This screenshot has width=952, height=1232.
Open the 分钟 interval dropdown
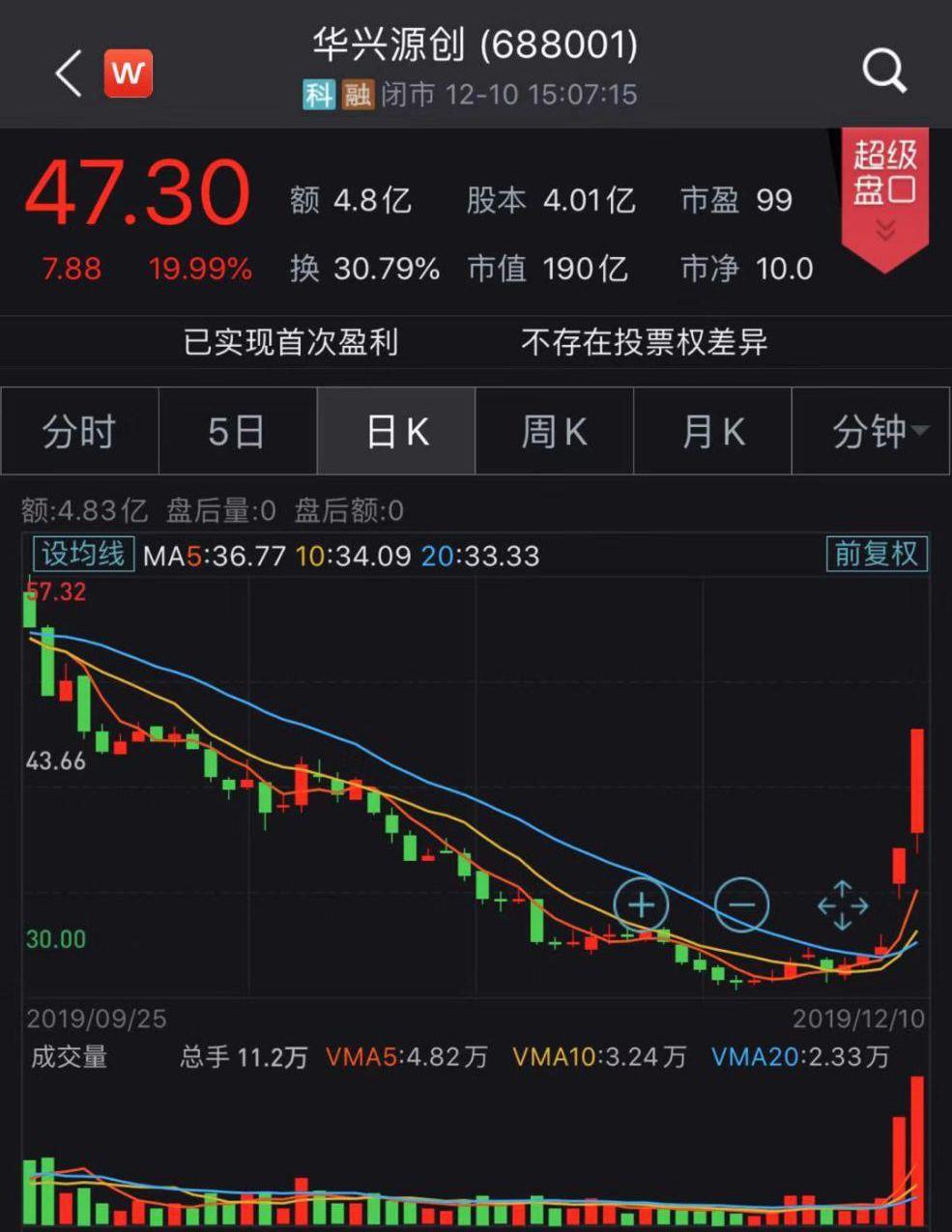coord(869,431)
